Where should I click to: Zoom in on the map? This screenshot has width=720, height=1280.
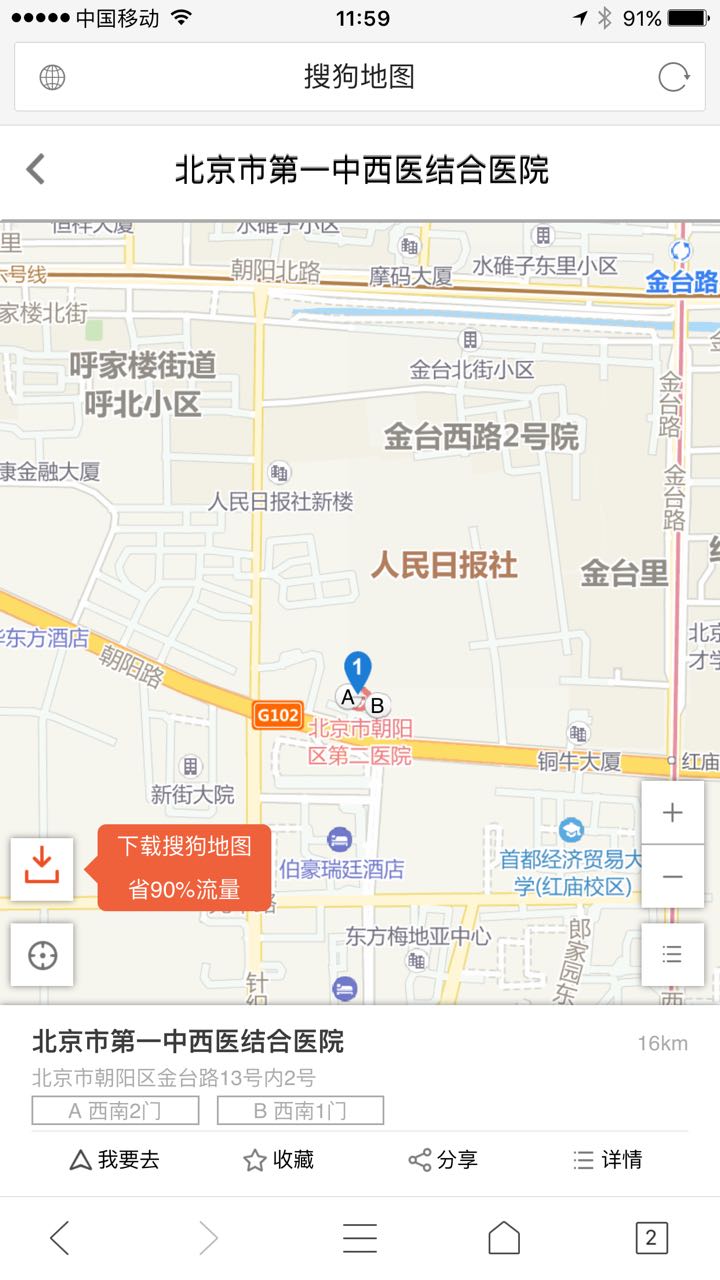[x=672, y=812]
